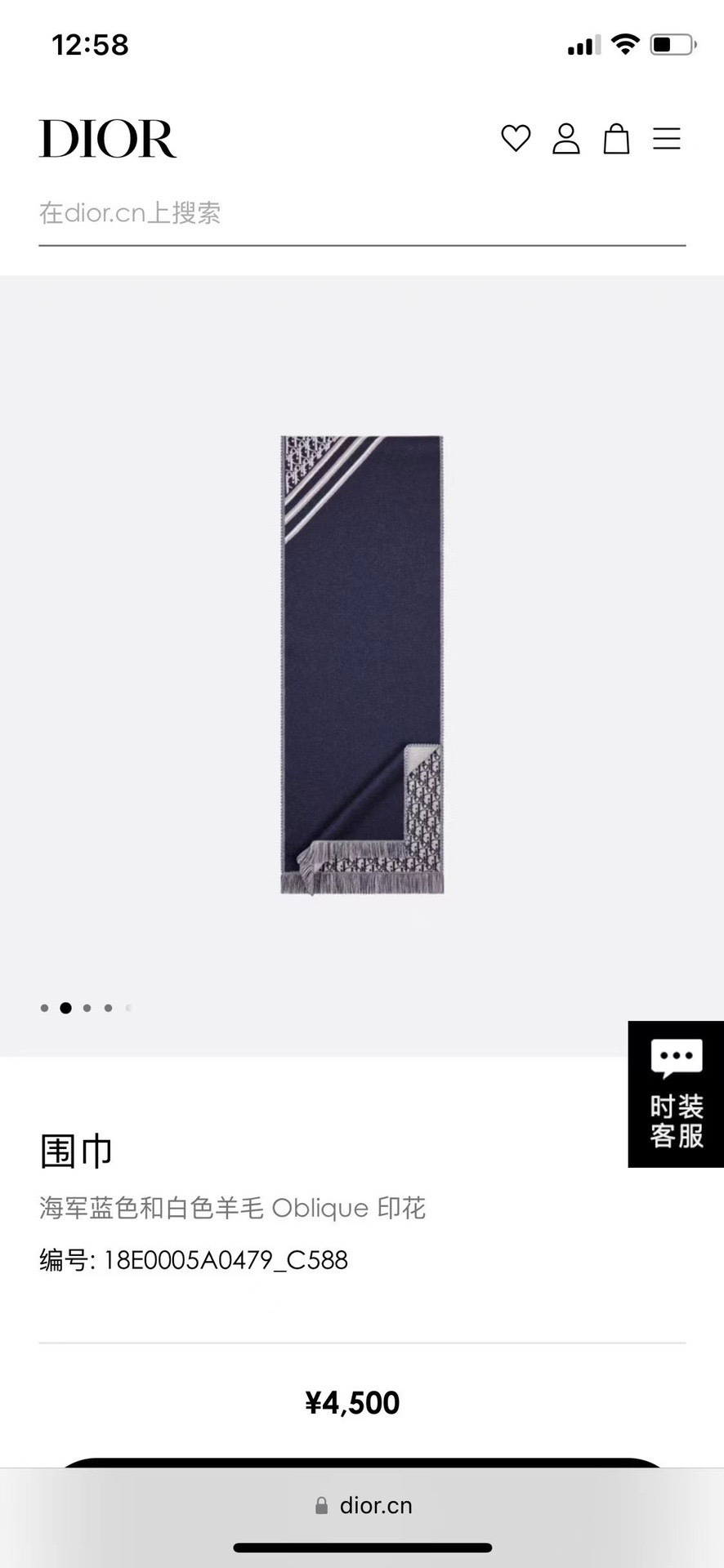Open the shopping bag

tap(616, 139)
